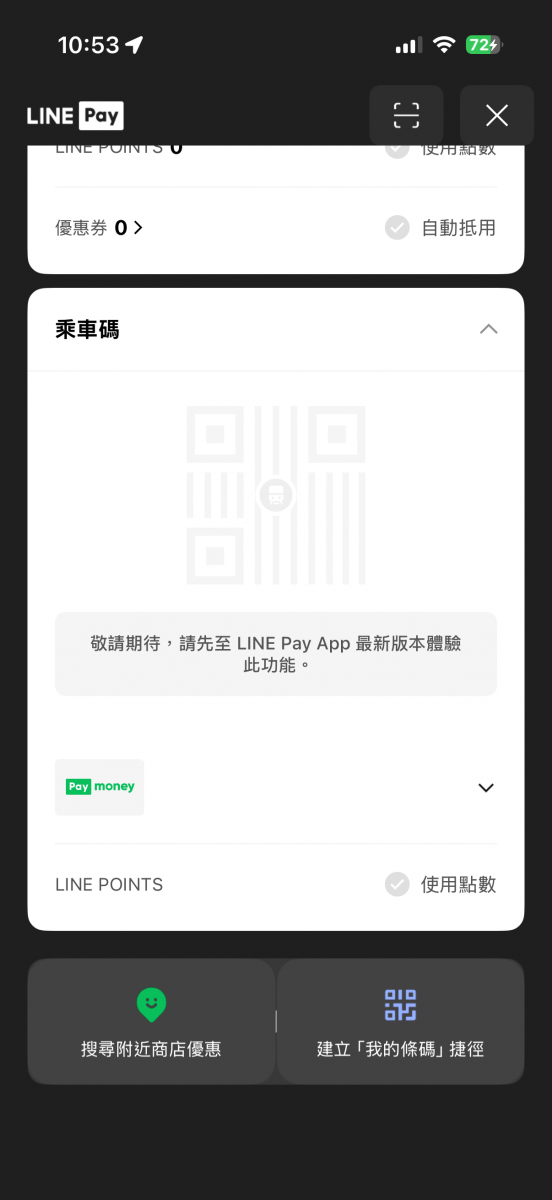
Task: Open the 優惠券 coupon list
Action: pyautogui.click(x=99, y=228)
